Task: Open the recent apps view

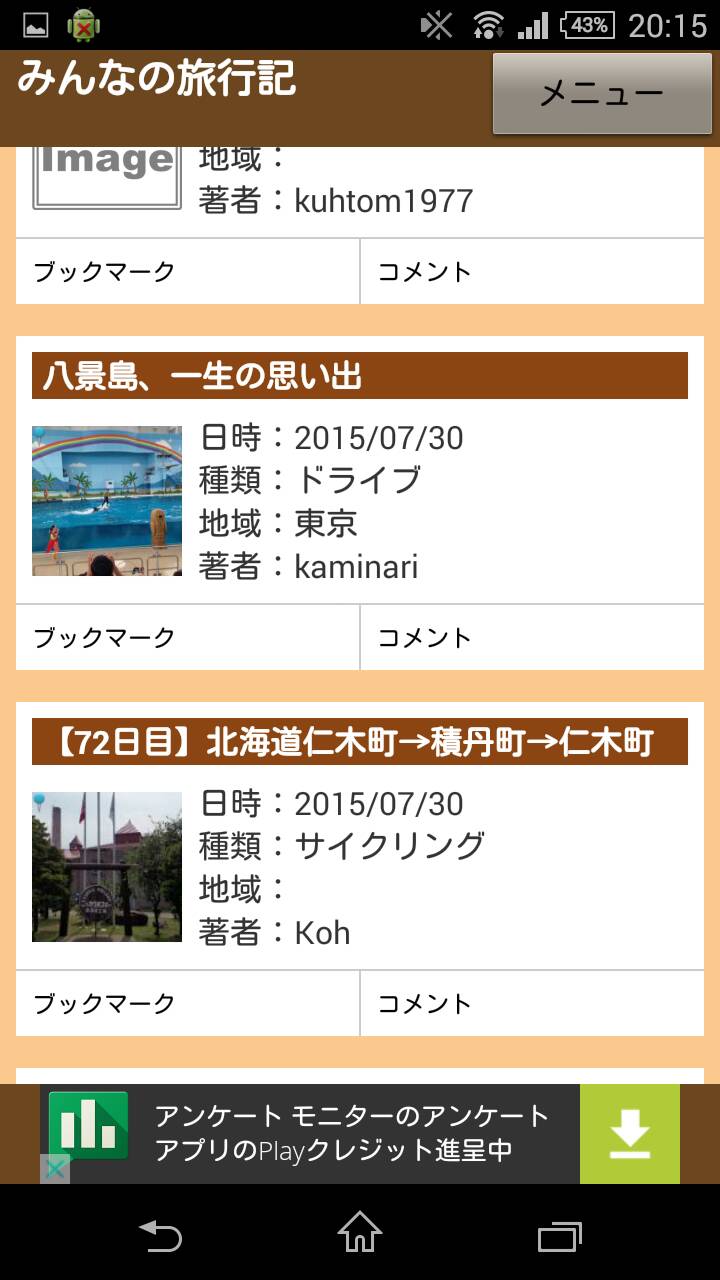Action: [560, 1233]
